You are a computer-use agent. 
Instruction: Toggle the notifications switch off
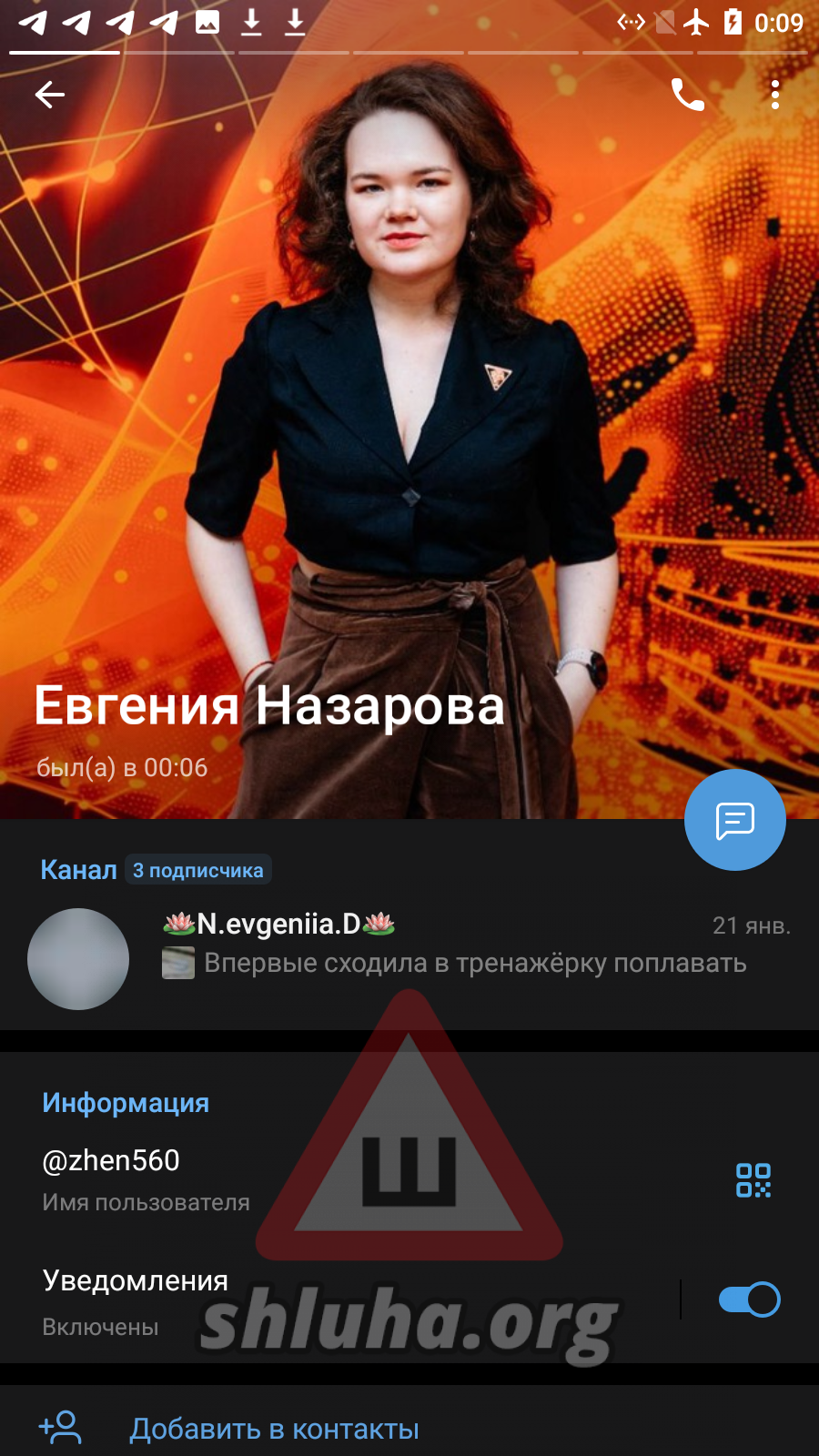click(x=749, y=1299)
